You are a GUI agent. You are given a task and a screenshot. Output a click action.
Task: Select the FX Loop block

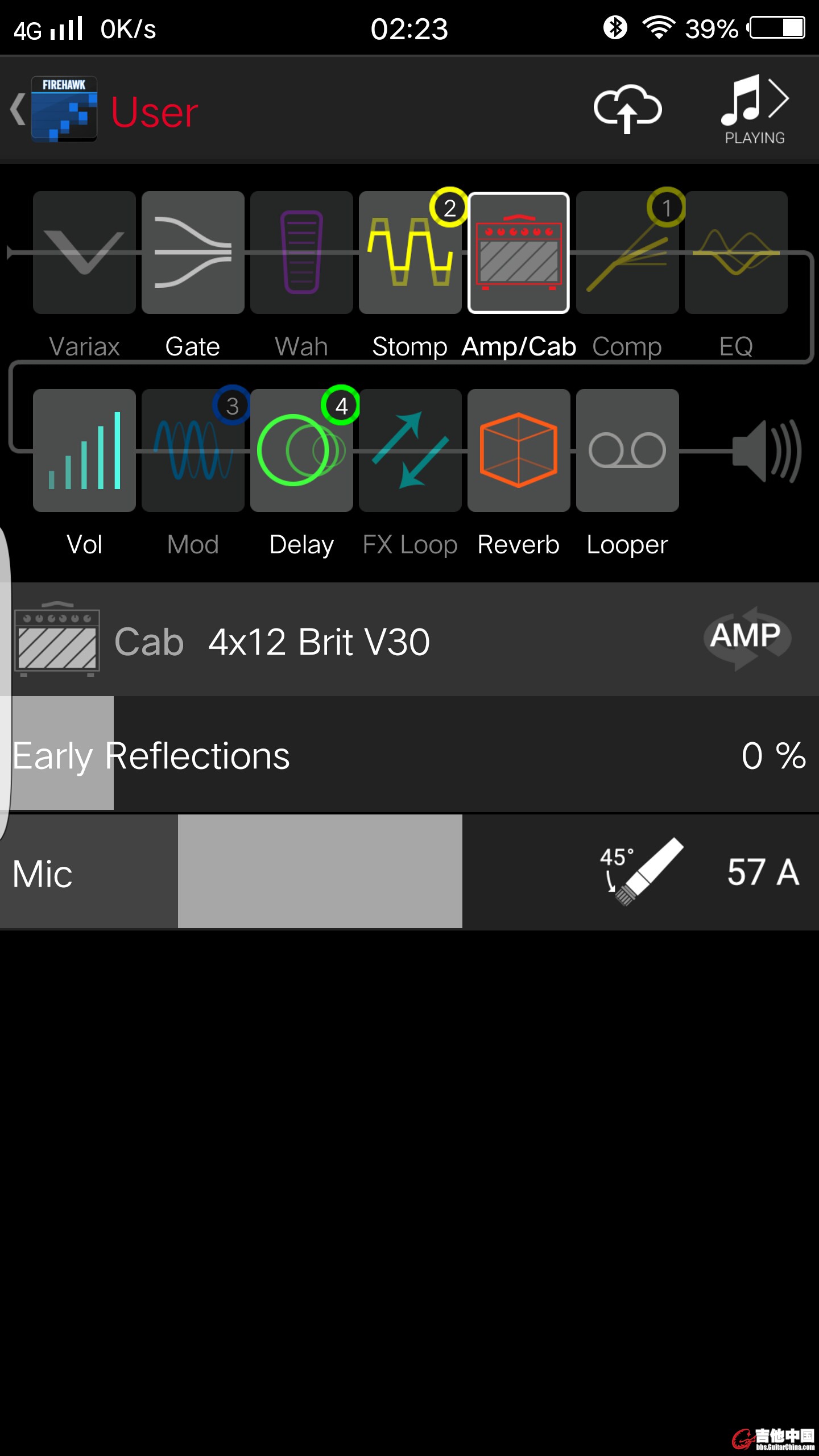click(x=410, y=450)
